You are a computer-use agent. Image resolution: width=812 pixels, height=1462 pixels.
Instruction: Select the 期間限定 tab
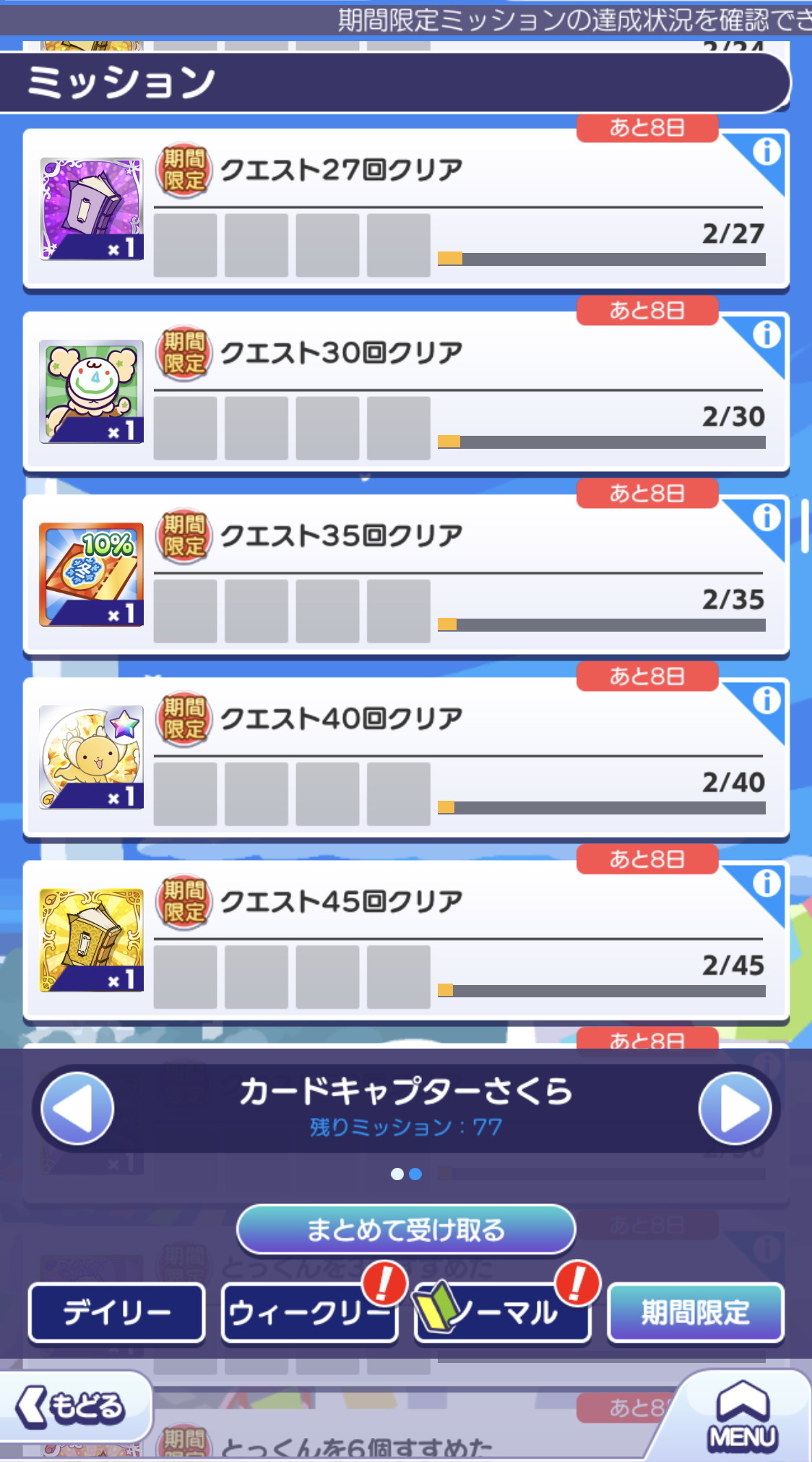[x=695, y=1312]
